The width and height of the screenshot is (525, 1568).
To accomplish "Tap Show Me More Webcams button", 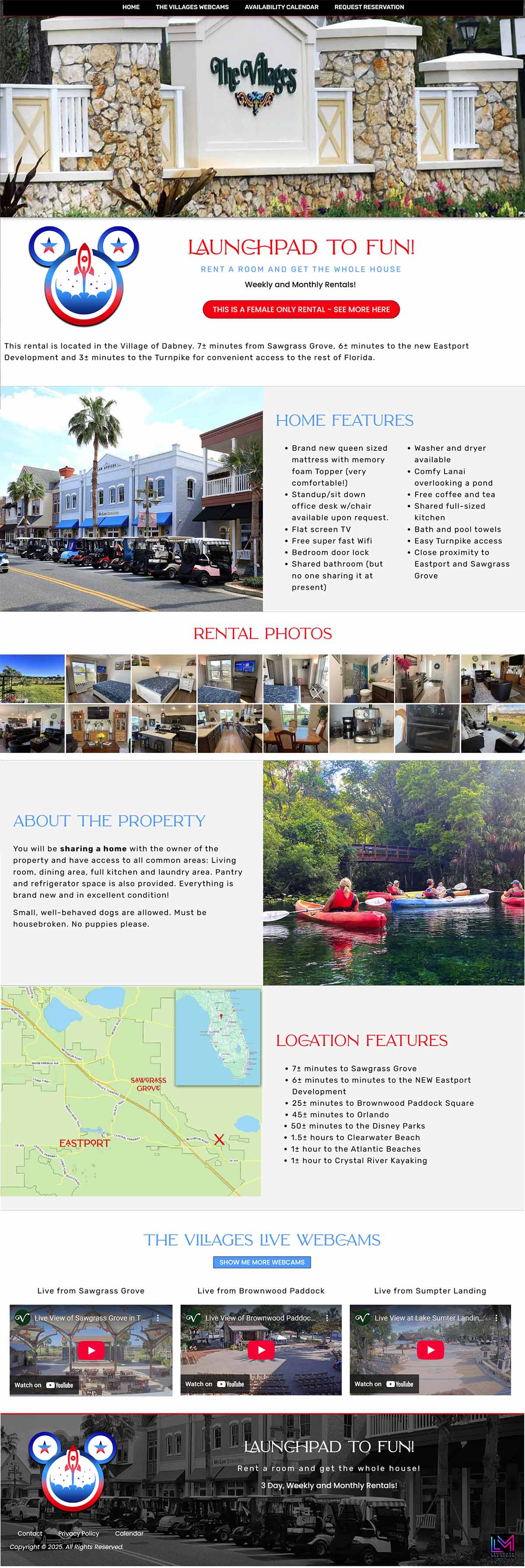I will [262, 1262].
